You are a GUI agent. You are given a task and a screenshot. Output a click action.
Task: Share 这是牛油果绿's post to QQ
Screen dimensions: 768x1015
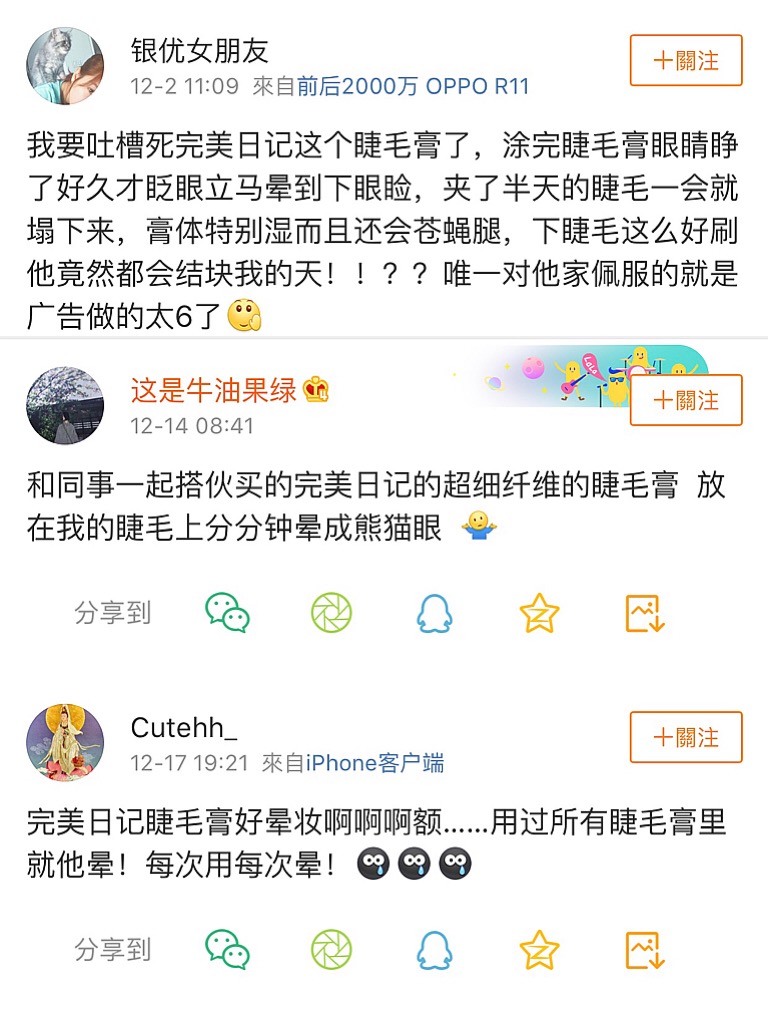coord(435,613)
